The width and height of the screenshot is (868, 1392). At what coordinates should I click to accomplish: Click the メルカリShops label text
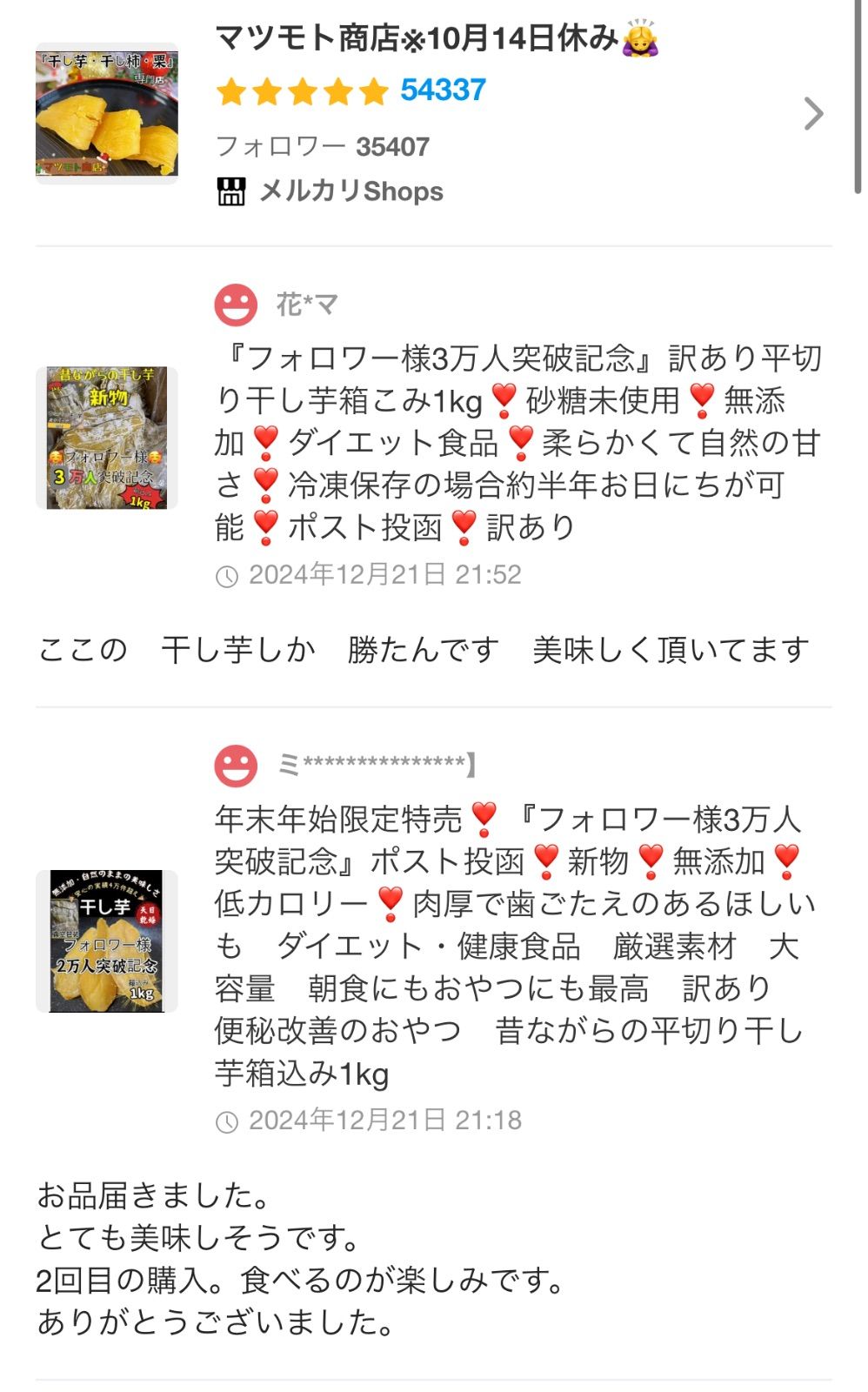351,193
